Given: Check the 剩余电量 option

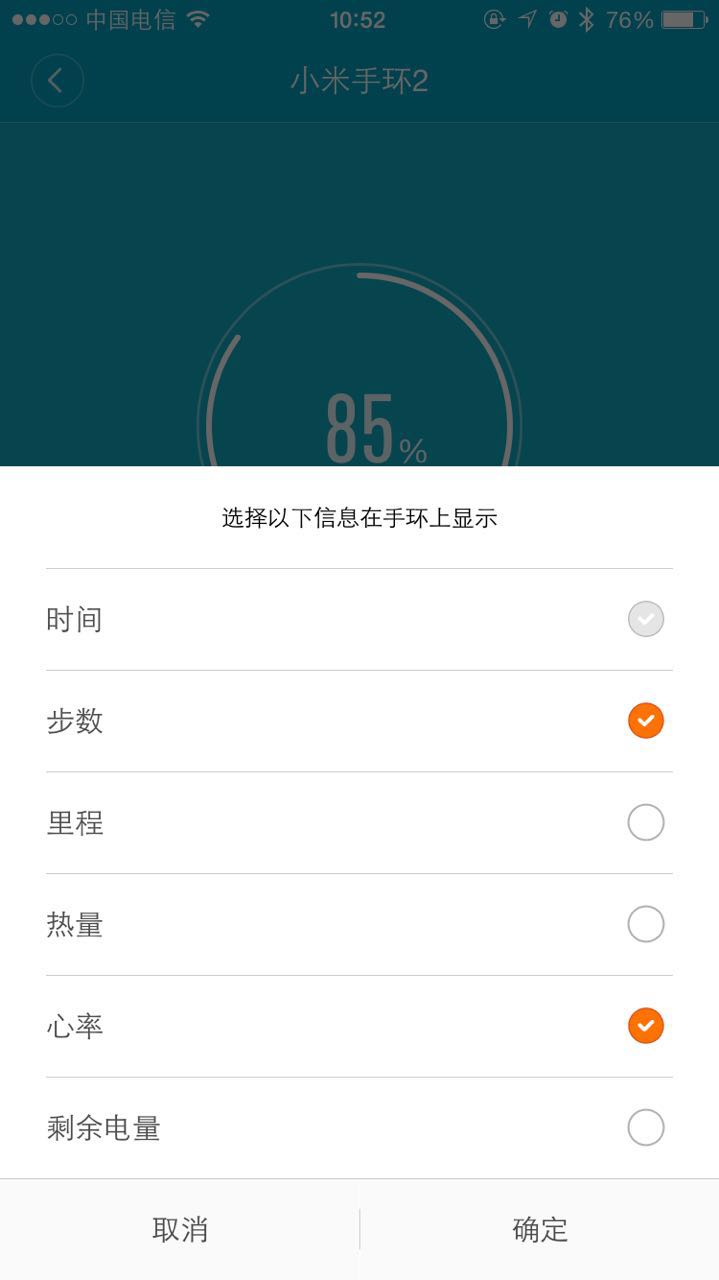Looking at the screenshot, I should point(645,1128).
